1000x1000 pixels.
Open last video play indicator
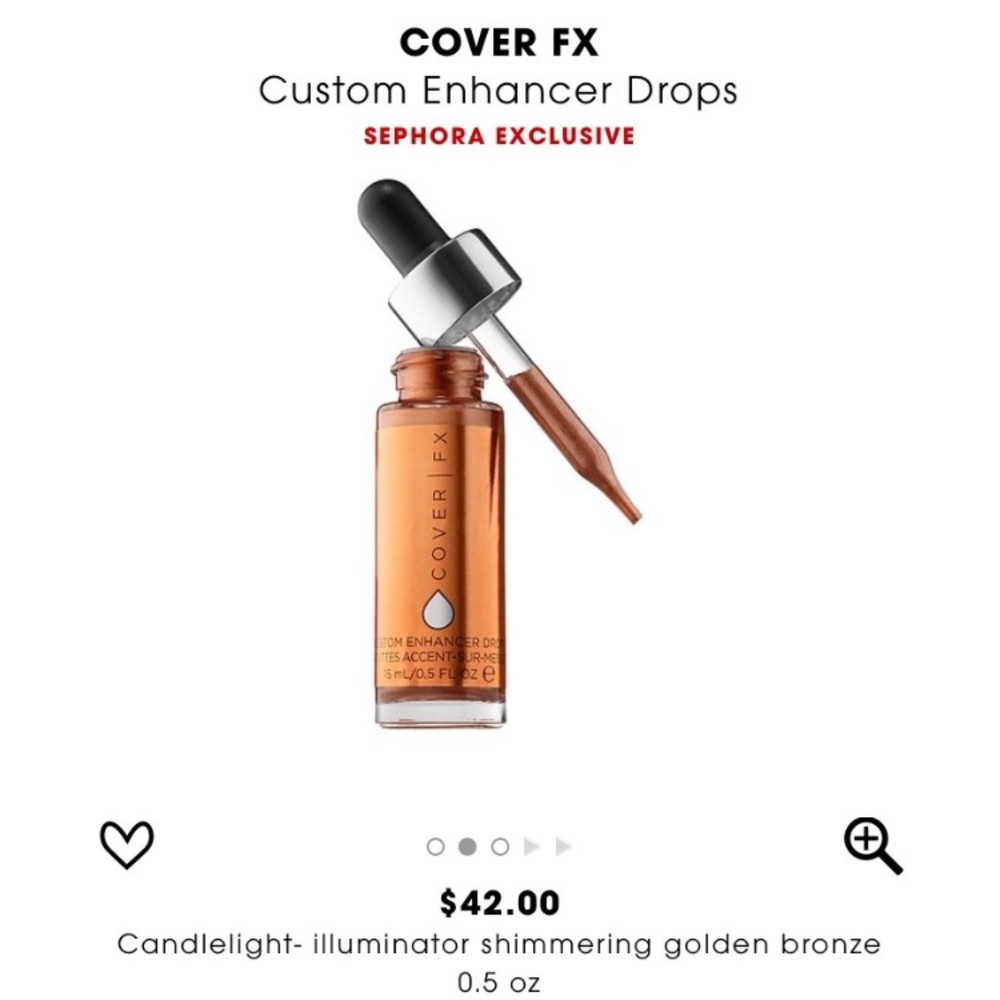tap(563, 847)
